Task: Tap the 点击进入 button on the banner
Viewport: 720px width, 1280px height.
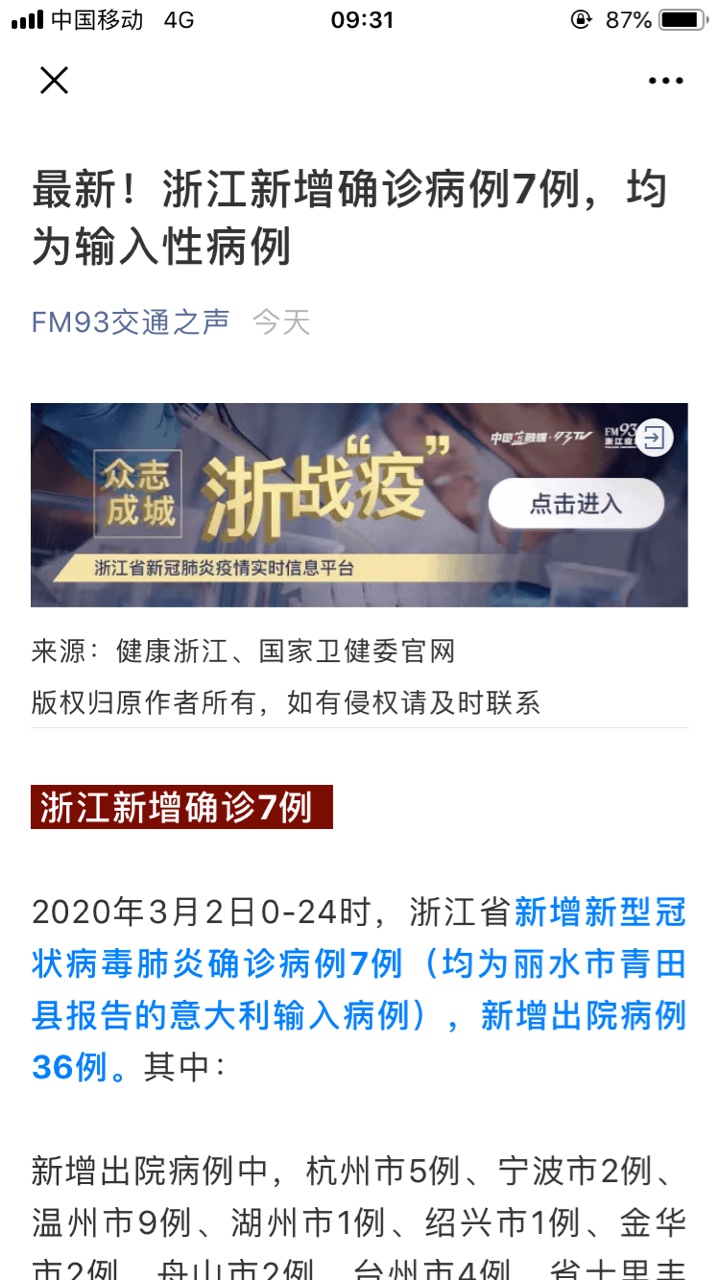Action: [x=576, y=503]
